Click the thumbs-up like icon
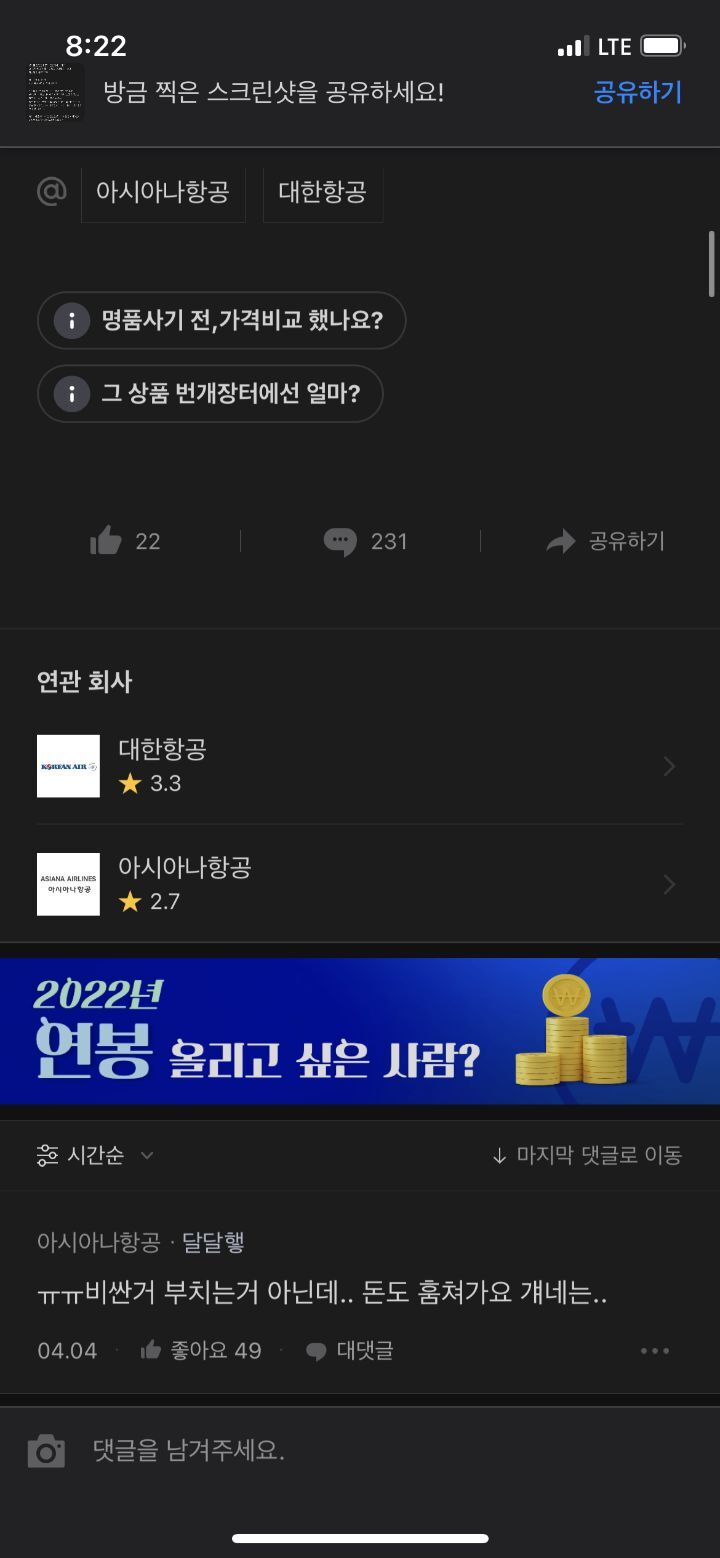 coord(108,540)
